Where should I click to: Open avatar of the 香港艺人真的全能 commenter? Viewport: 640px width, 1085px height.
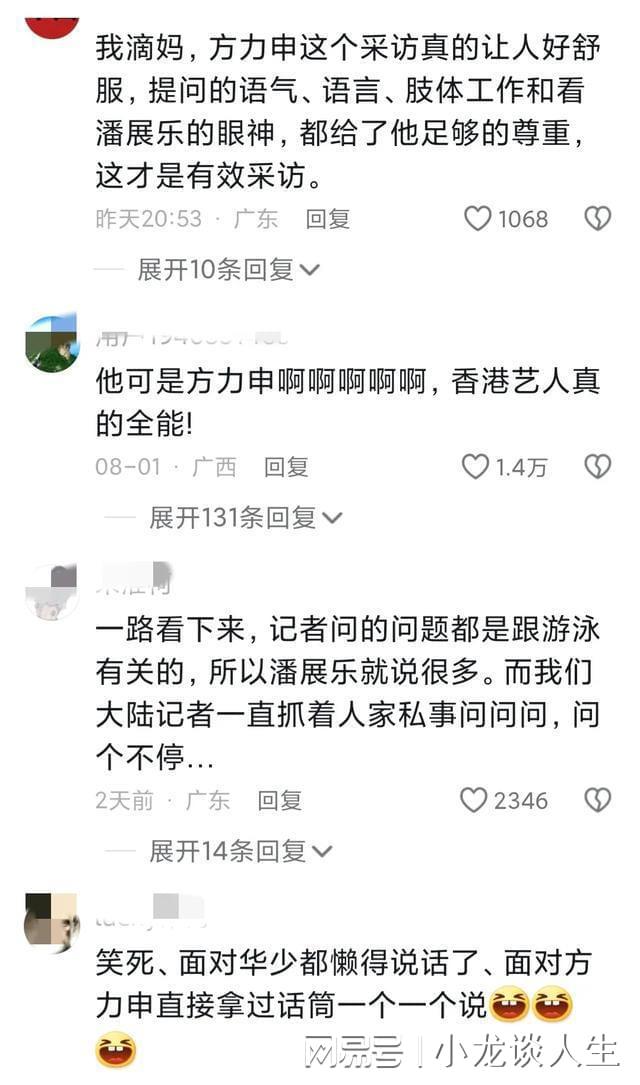(52, 344)
